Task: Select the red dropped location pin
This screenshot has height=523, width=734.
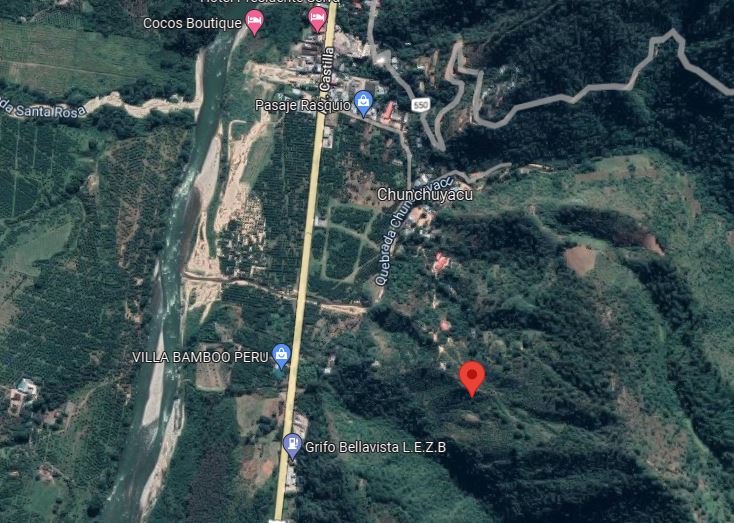Action: [472, 378]
